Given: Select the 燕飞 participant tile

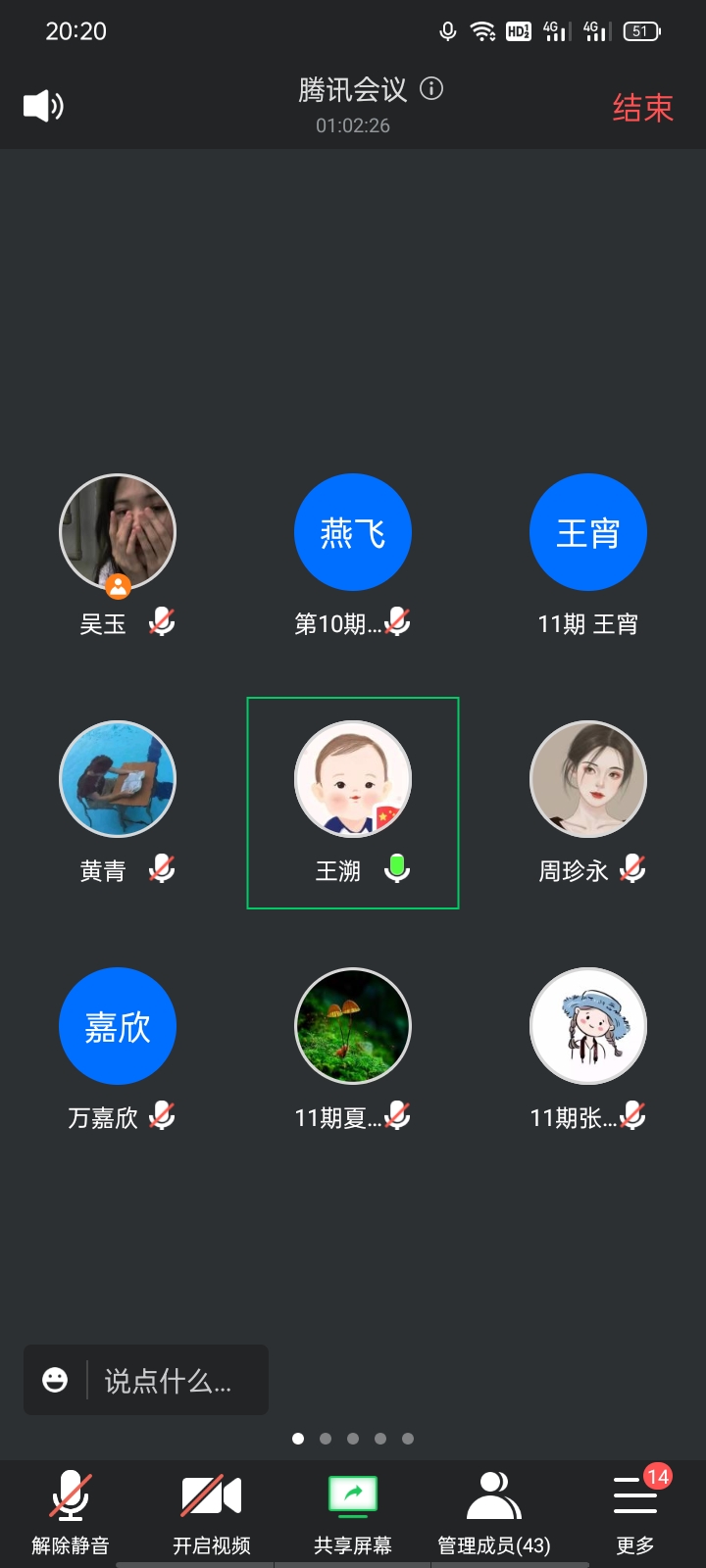Looking at the screenshot, I should (x=353, y=533).
